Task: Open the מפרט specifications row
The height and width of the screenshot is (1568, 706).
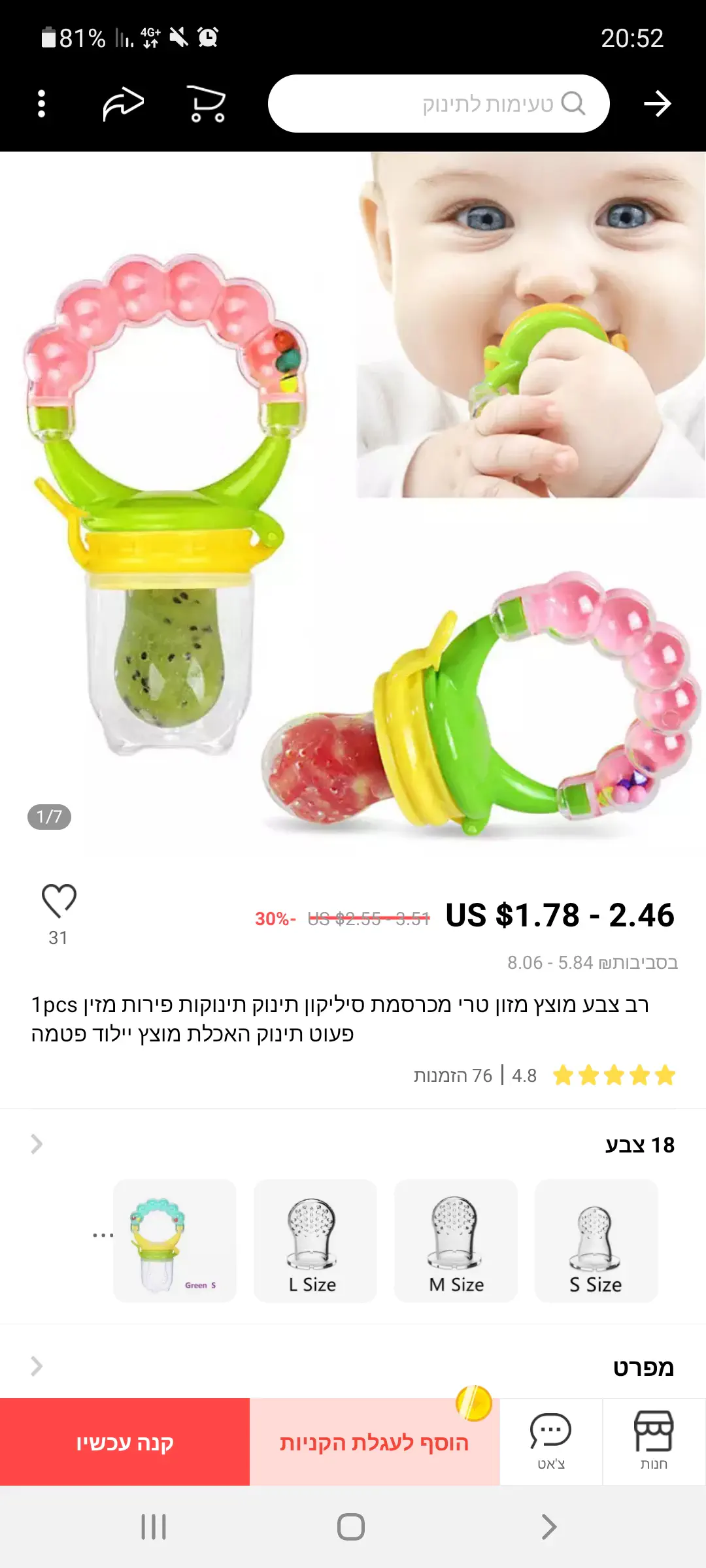Action: 353,1366
